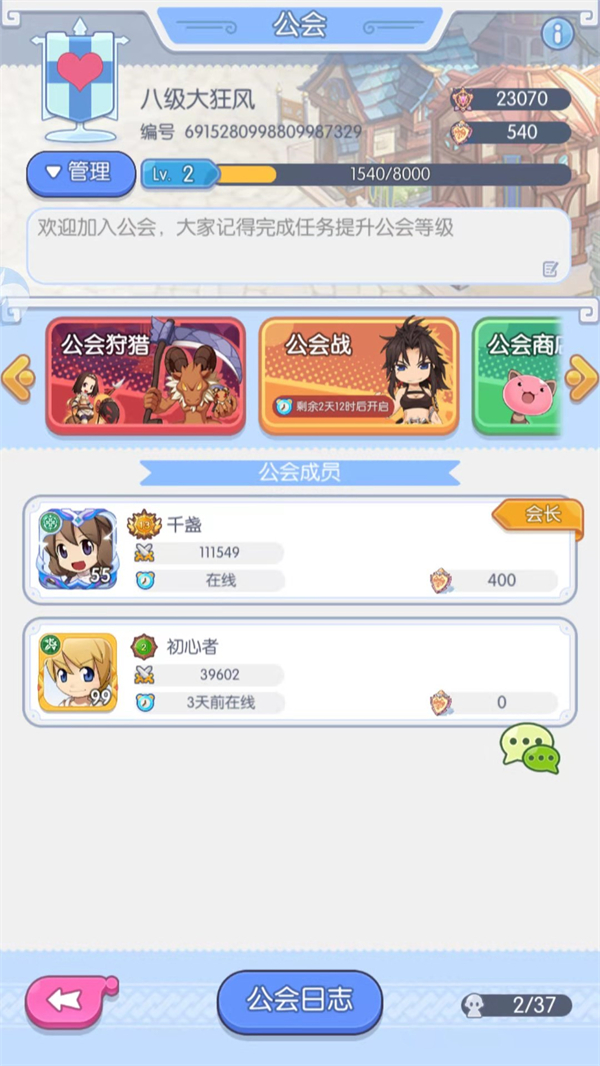
Task: Open the guild info icon
Action: (557, 34)
